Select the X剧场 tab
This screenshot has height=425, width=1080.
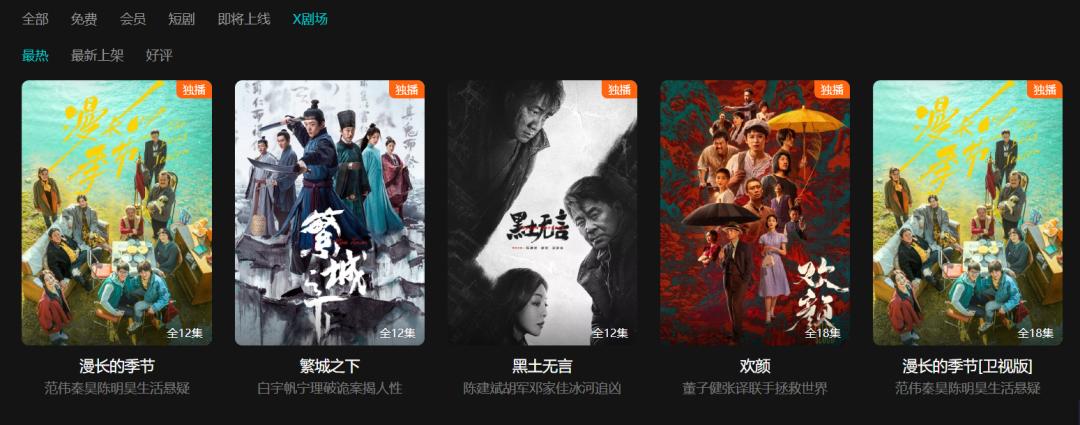[x=310, y=19]
